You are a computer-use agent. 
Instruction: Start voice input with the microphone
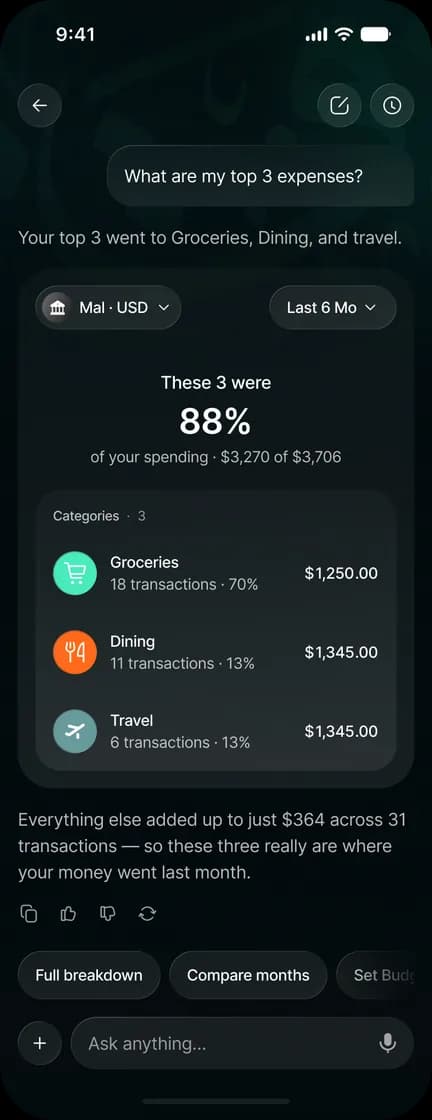(387, 1044)
